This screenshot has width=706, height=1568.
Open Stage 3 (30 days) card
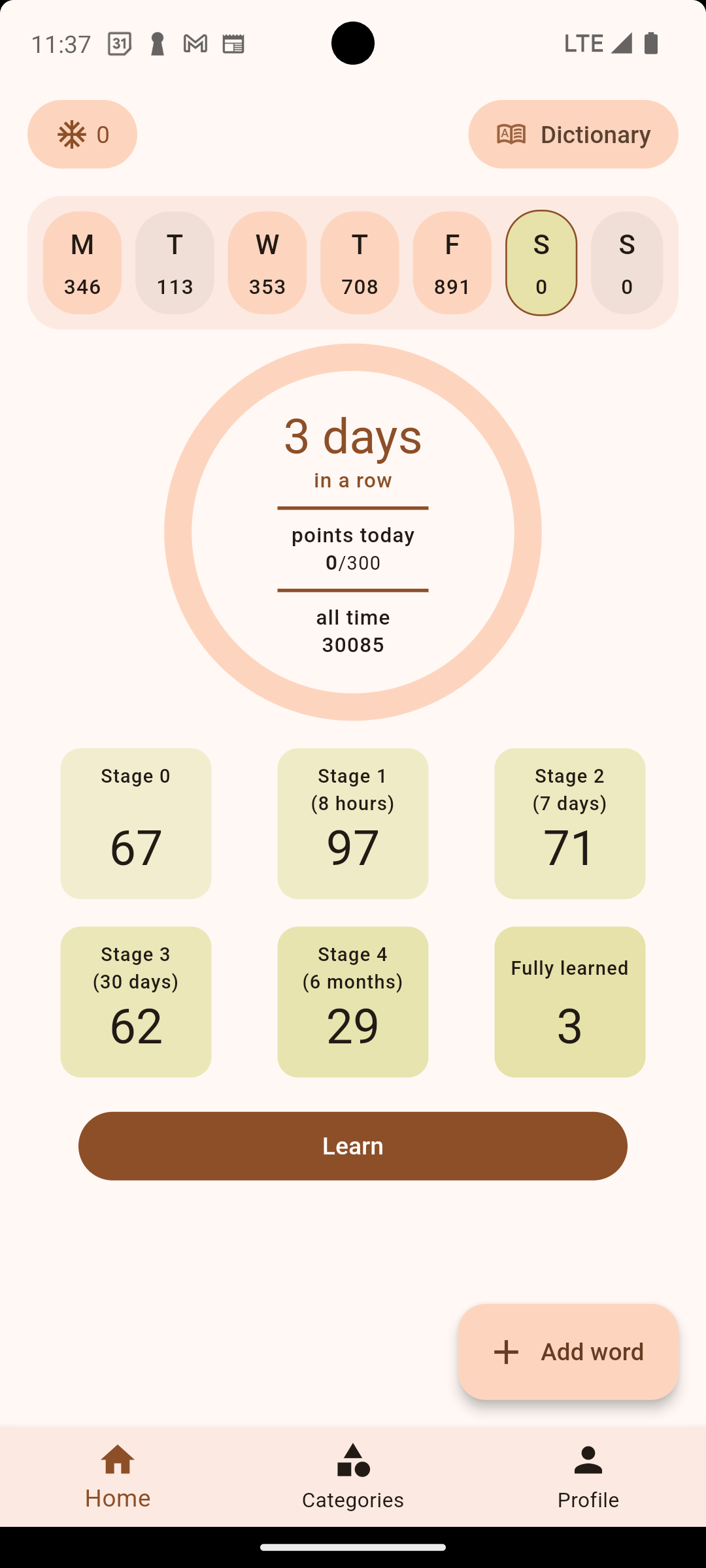pos(136,1002)
